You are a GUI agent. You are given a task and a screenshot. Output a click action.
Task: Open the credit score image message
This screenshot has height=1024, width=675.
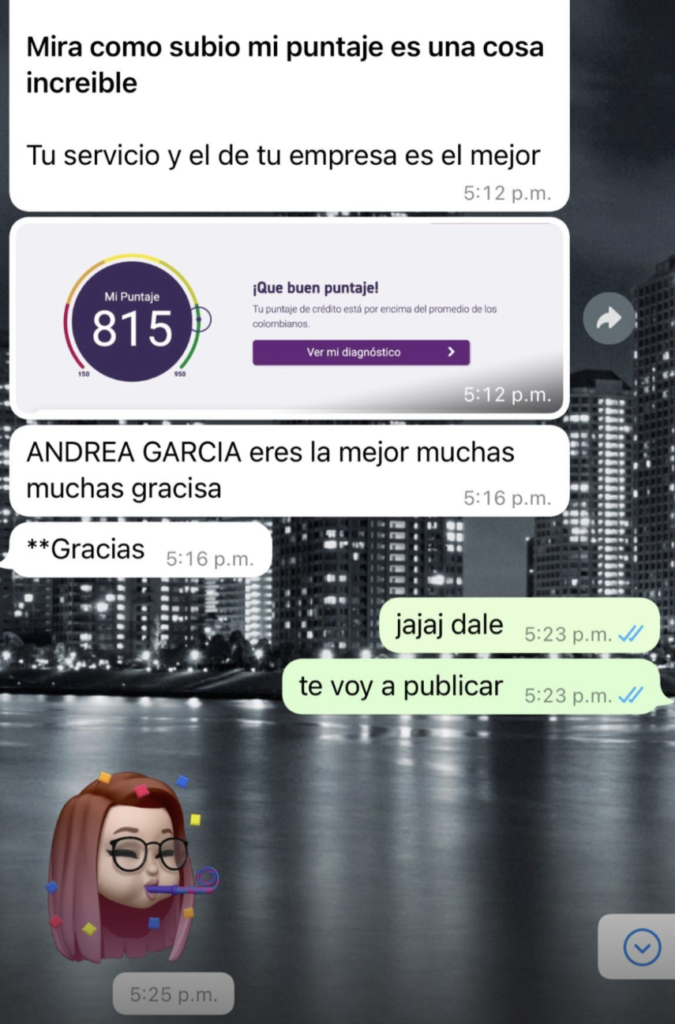pyautogui.click(x=290, y=316)
